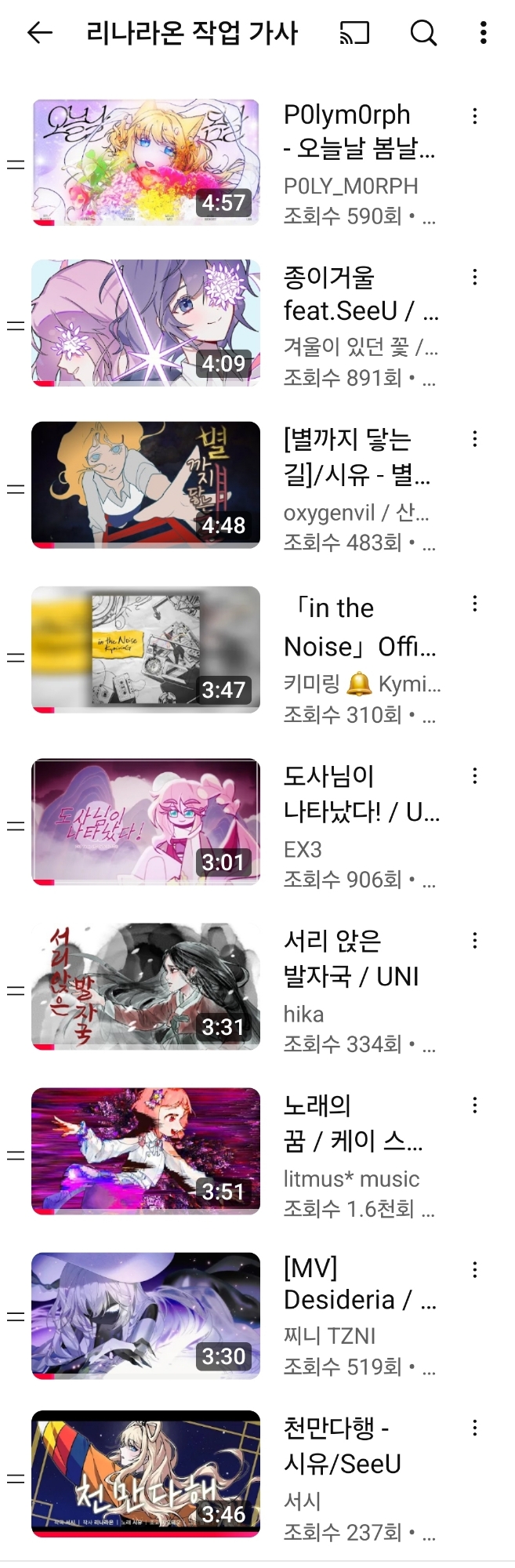
Task: Open options for in the Noise video
Action: click(474, 604)
